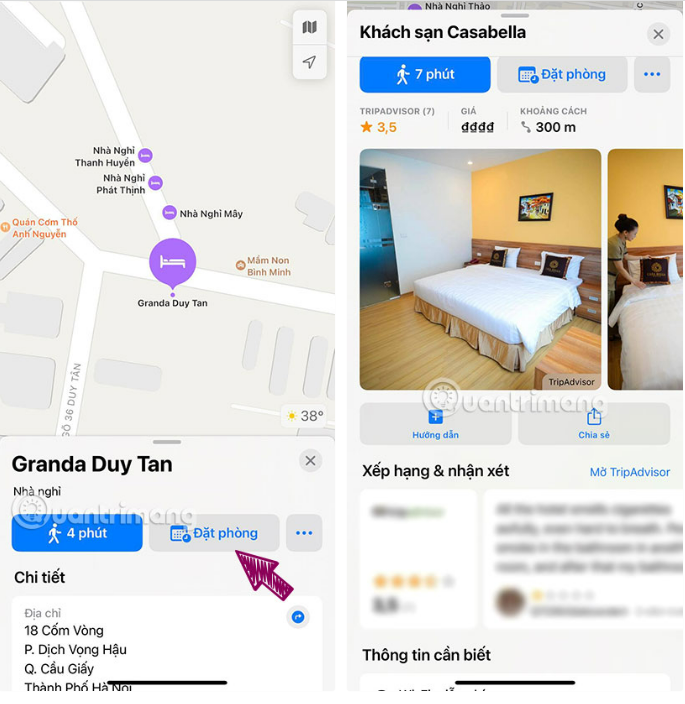
Task: Start the 7 phút walking directions
Action: [x=425, y=74]
